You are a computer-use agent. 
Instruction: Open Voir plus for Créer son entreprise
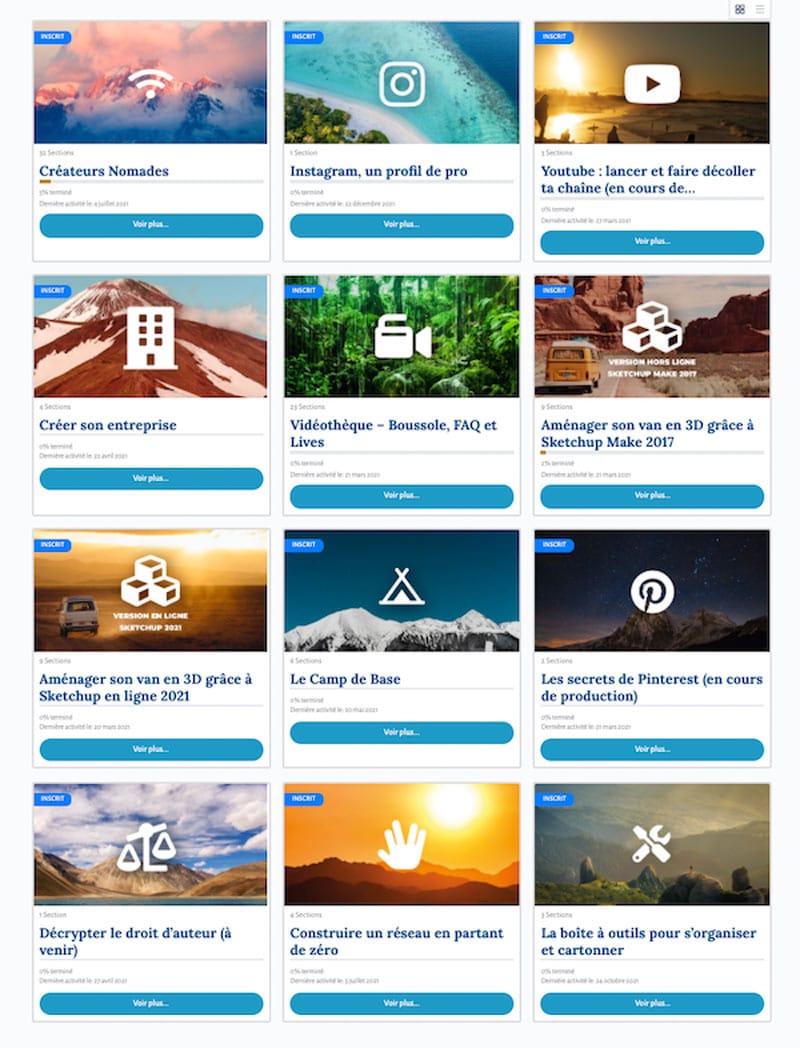coord(151,479)
